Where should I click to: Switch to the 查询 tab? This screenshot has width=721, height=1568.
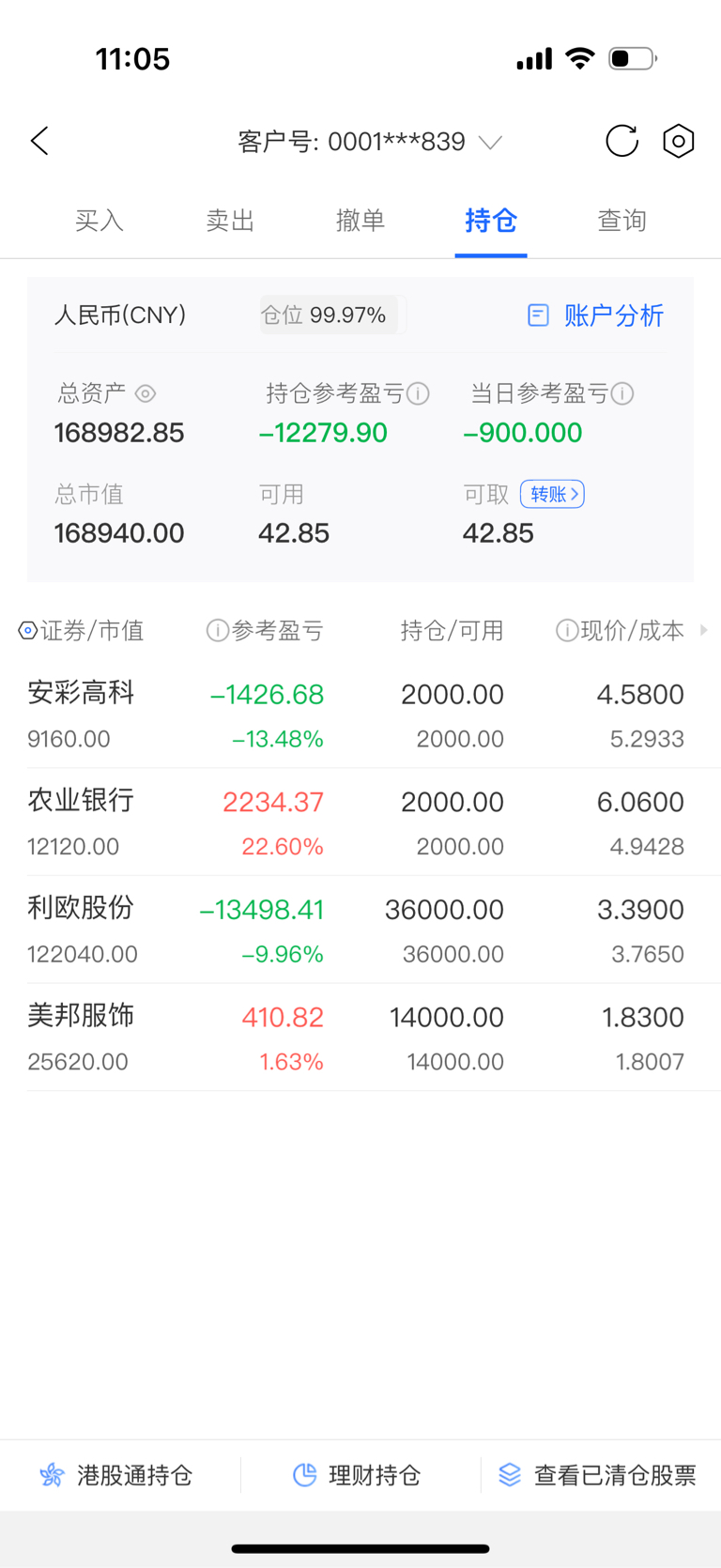[x=621, y=221]
